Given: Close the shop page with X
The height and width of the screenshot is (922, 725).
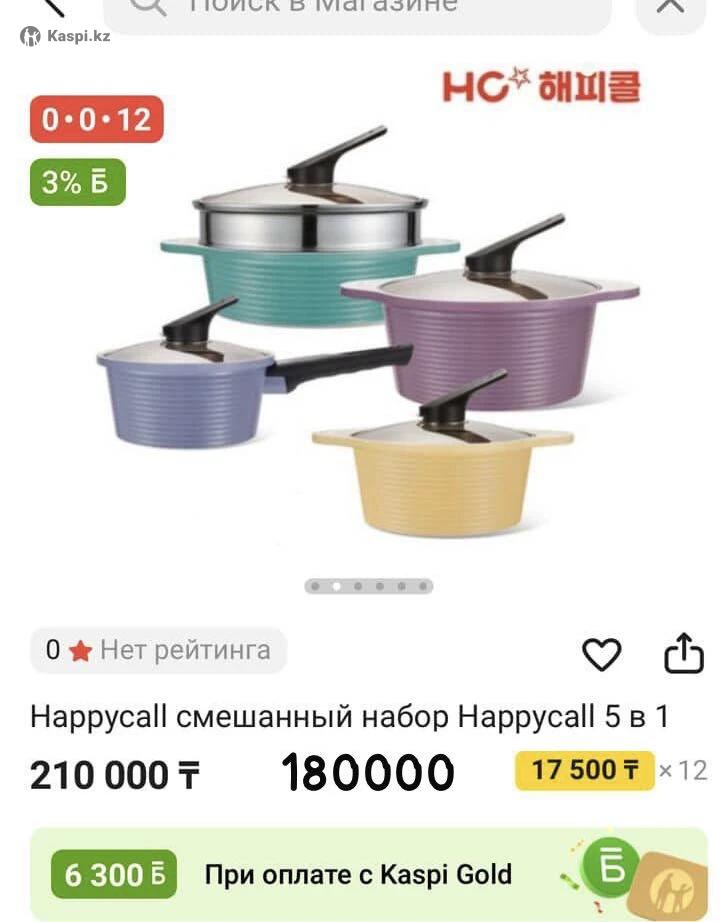Looking at the screenshot, I should pyautogui.click(x=670, y=6).
